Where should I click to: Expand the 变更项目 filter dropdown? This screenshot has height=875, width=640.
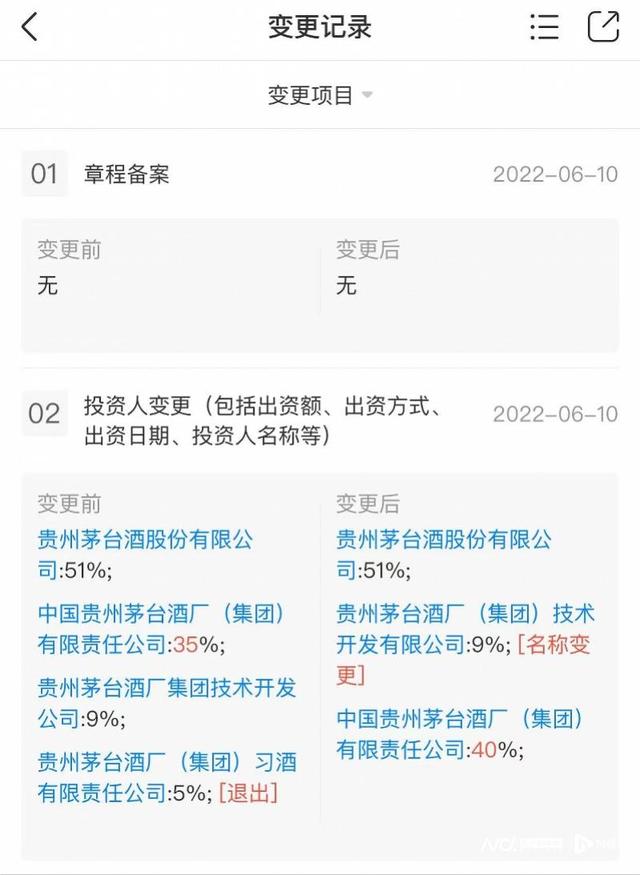[x=319, y=96]
